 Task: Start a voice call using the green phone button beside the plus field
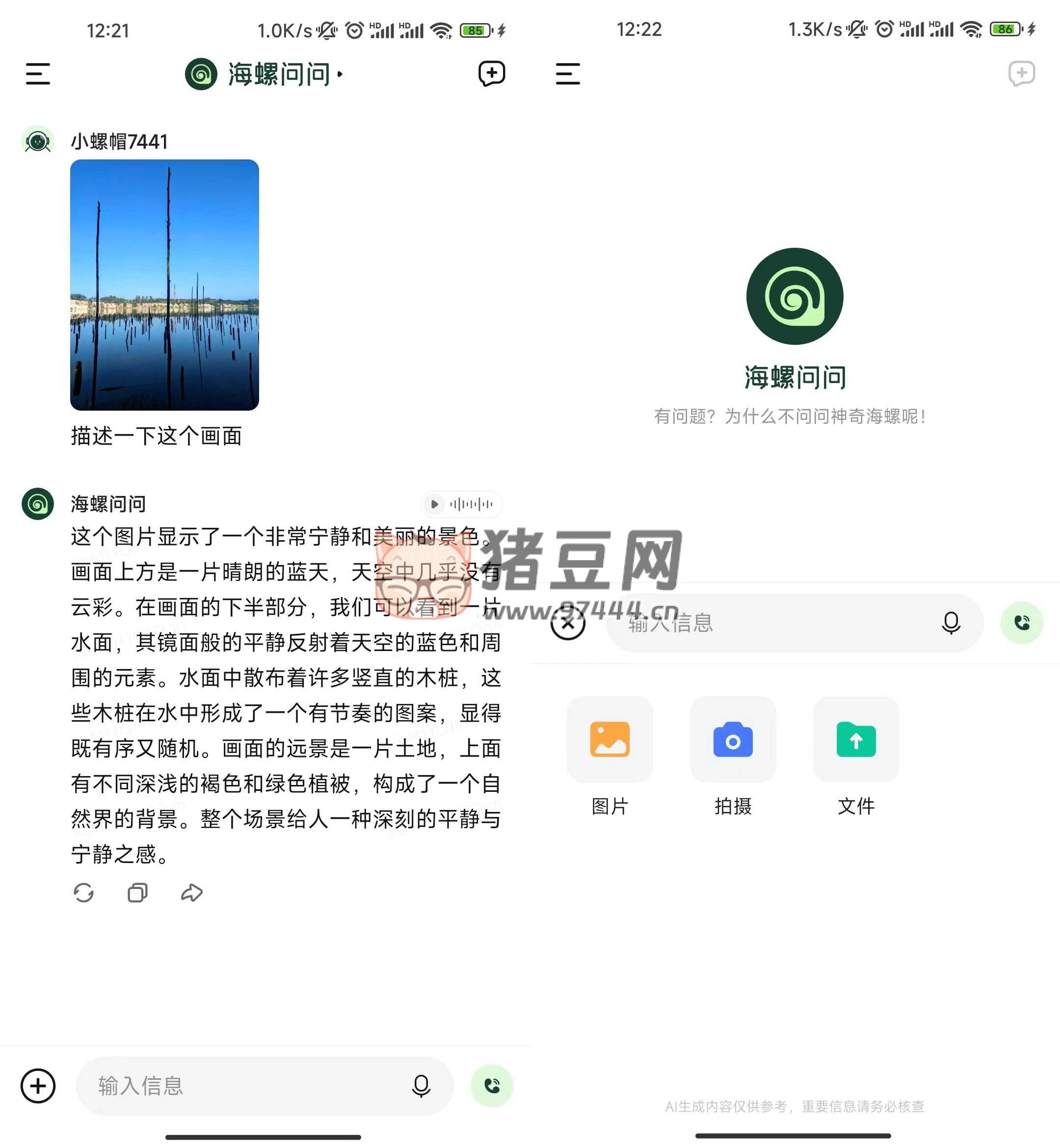[492, 1086]
